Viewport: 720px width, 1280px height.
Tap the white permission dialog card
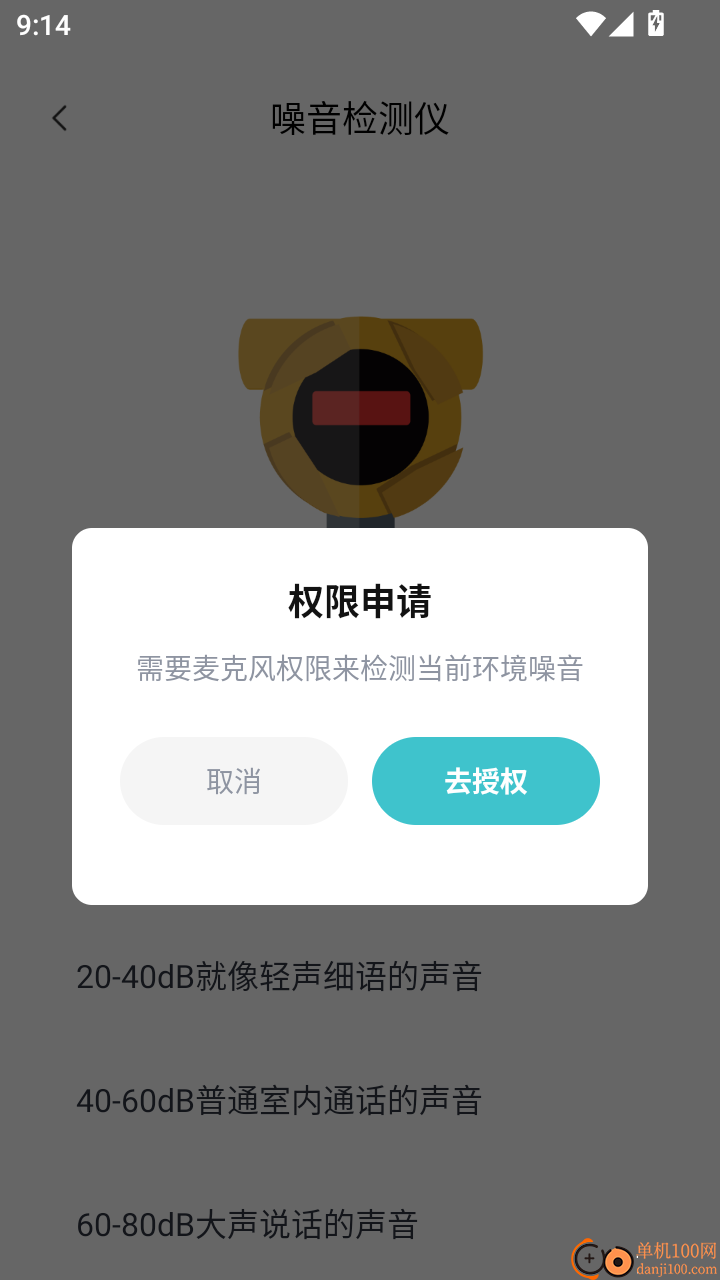click(x=360, y=860)
